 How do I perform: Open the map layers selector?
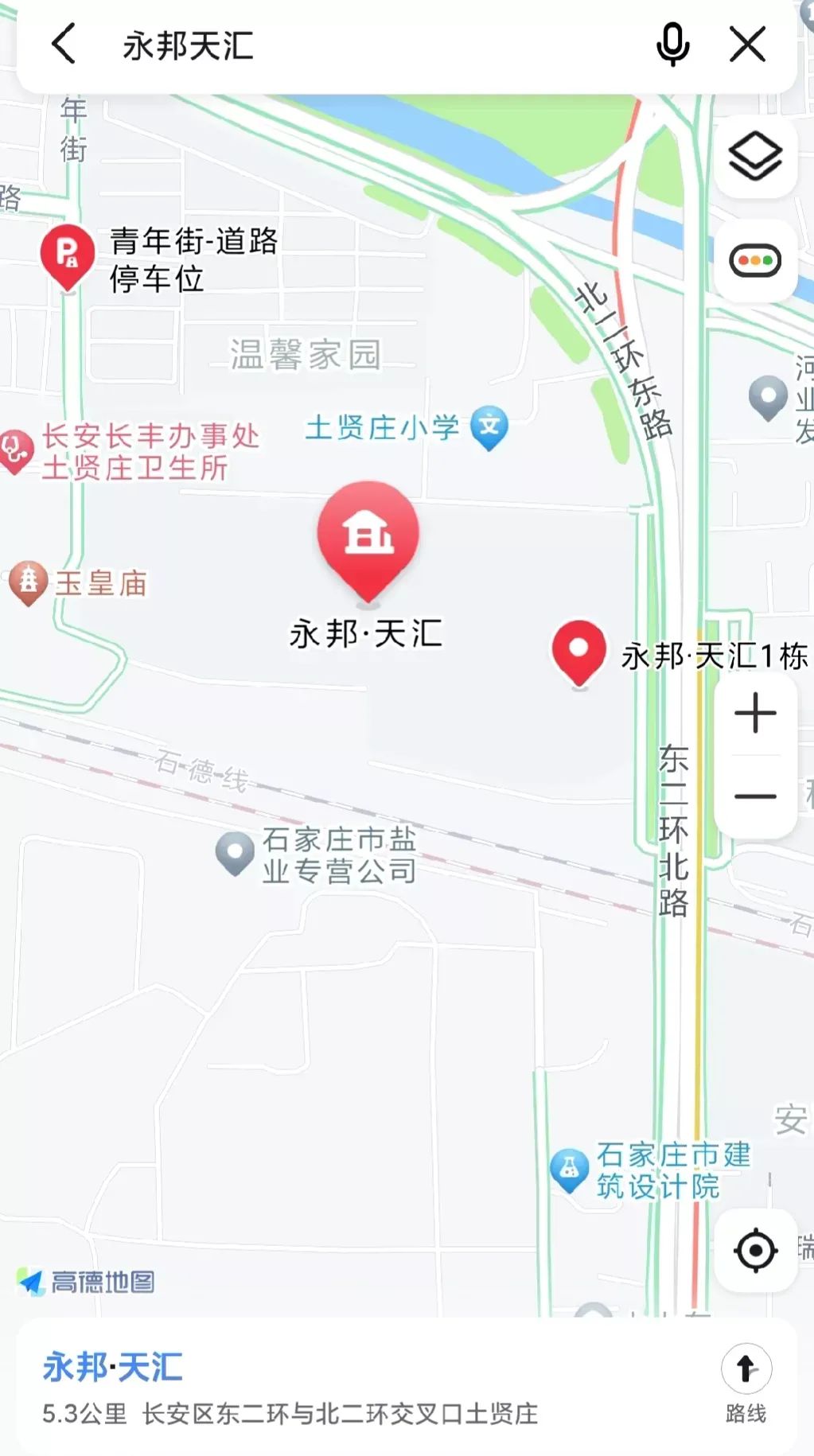point(755,157)
